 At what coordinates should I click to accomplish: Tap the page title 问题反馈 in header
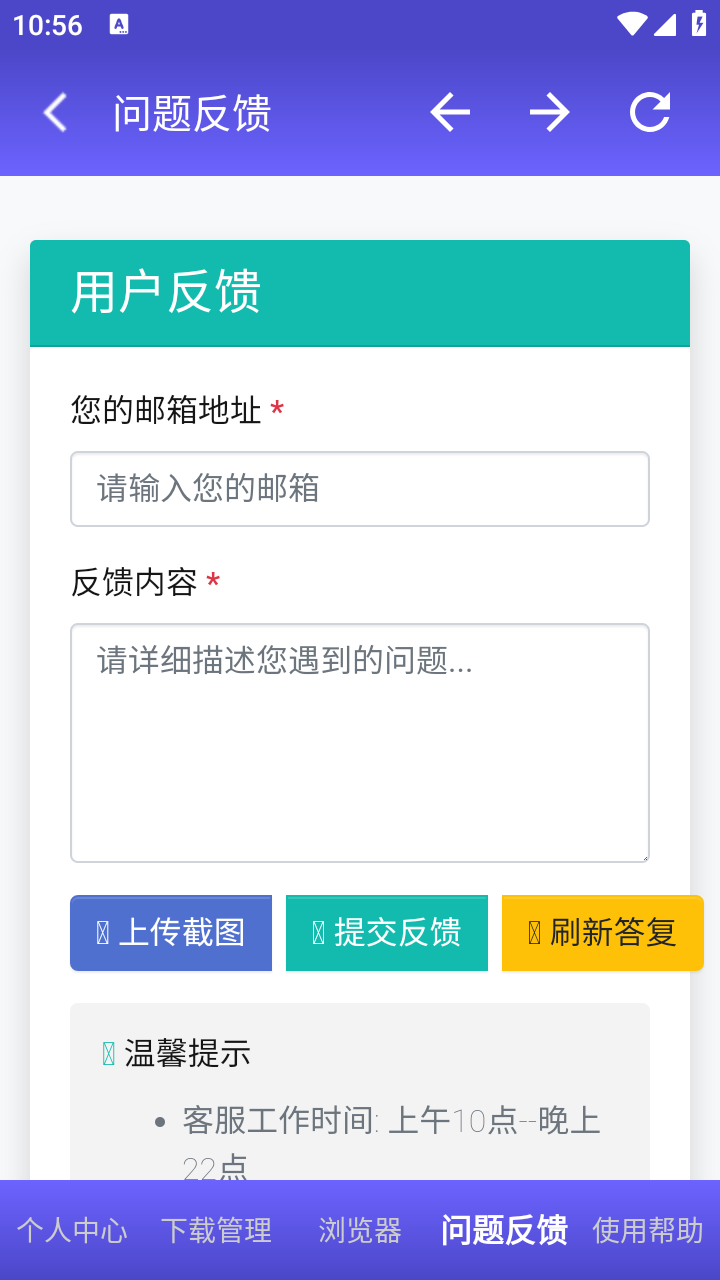[x=193, y=112]
